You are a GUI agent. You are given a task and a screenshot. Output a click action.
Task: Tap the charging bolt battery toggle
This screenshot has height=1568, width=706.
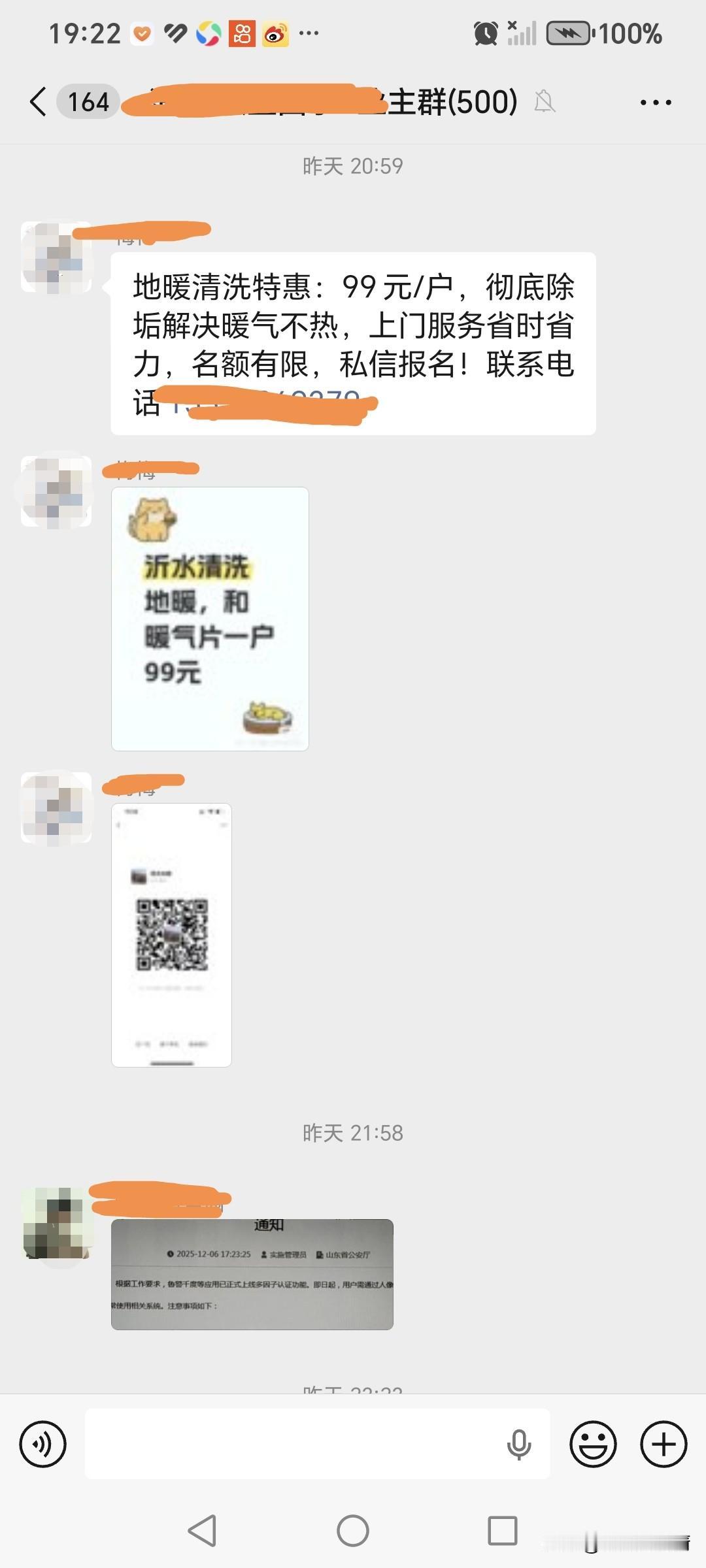pyautogui.click(x=567, y=33)
